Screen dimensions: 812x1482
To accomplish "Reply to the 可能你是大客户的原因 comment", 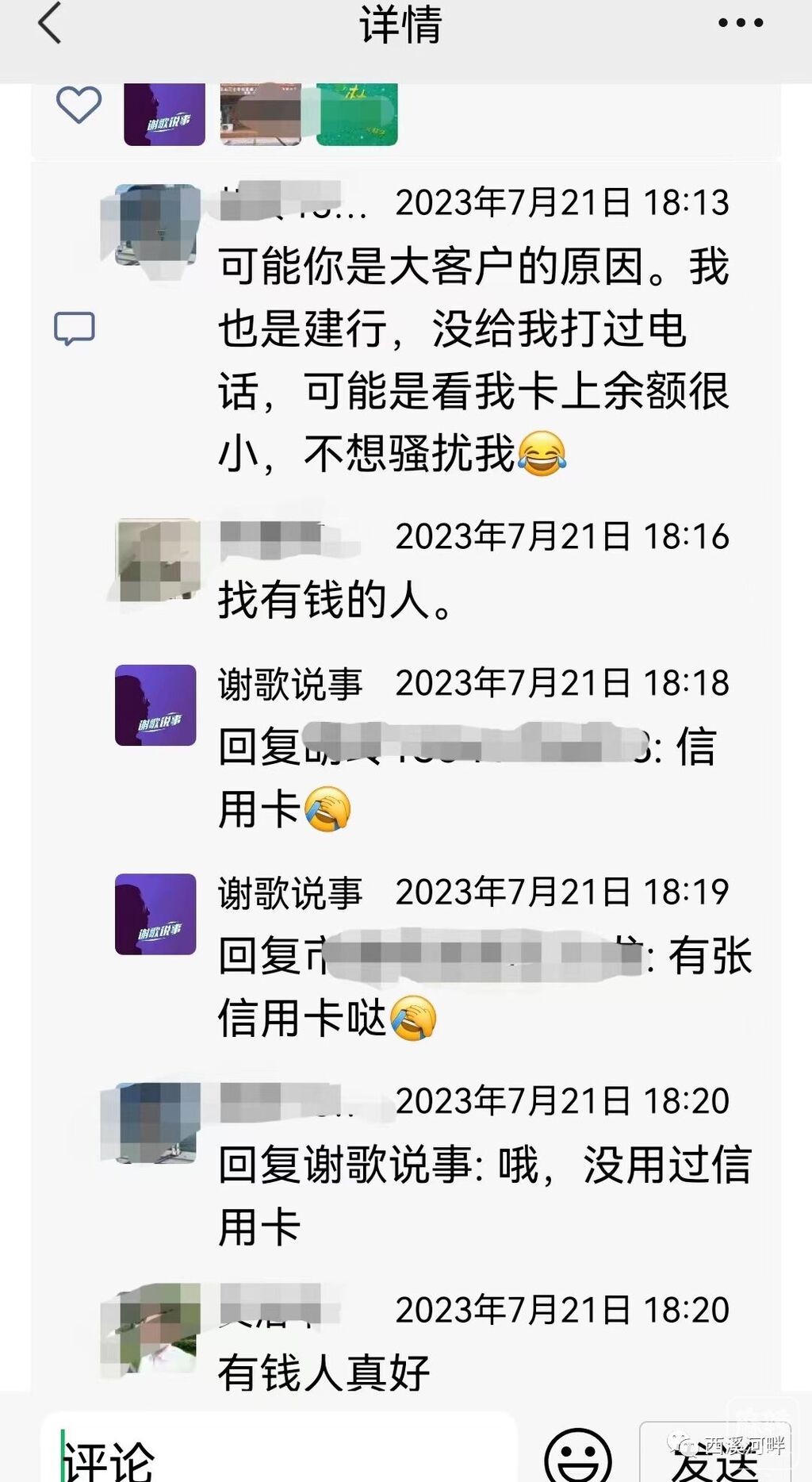I will [473, 359].
